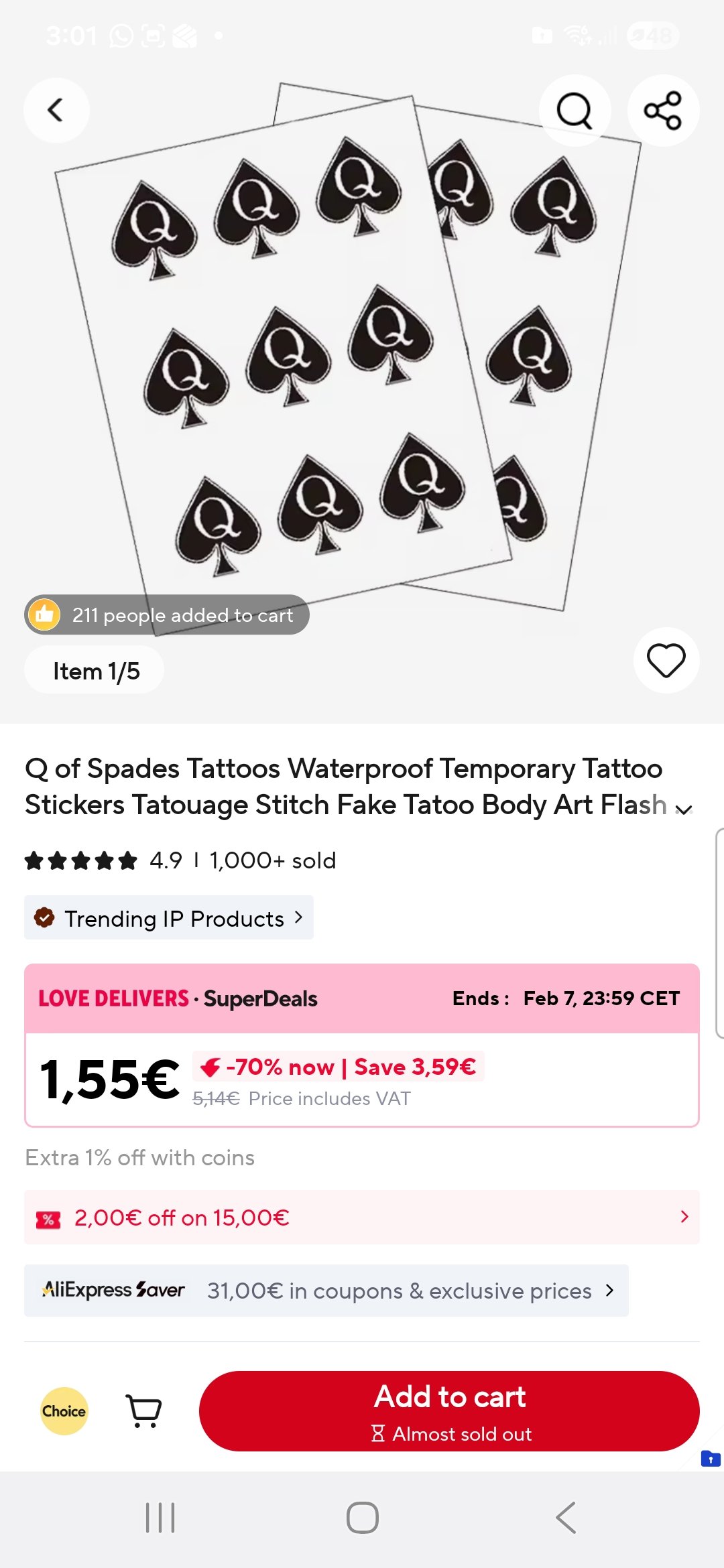Screen dimensions: 724x1568
Task: Tap the Choice badge
Action: [64, 1411]
